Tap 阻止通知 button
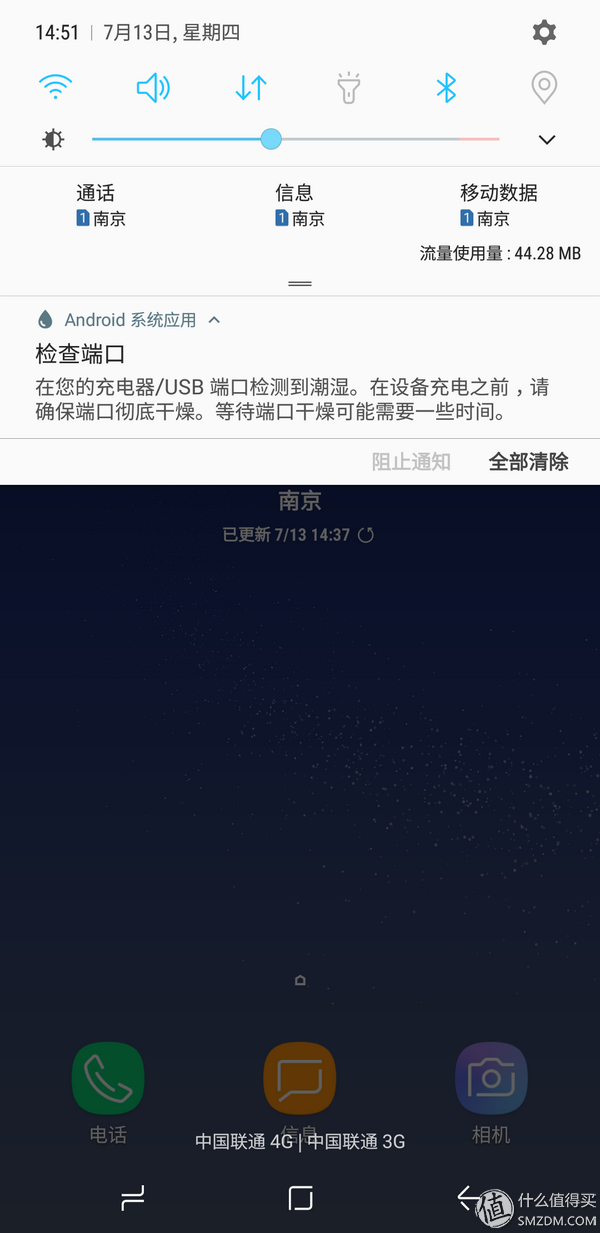 pos(411,462)
